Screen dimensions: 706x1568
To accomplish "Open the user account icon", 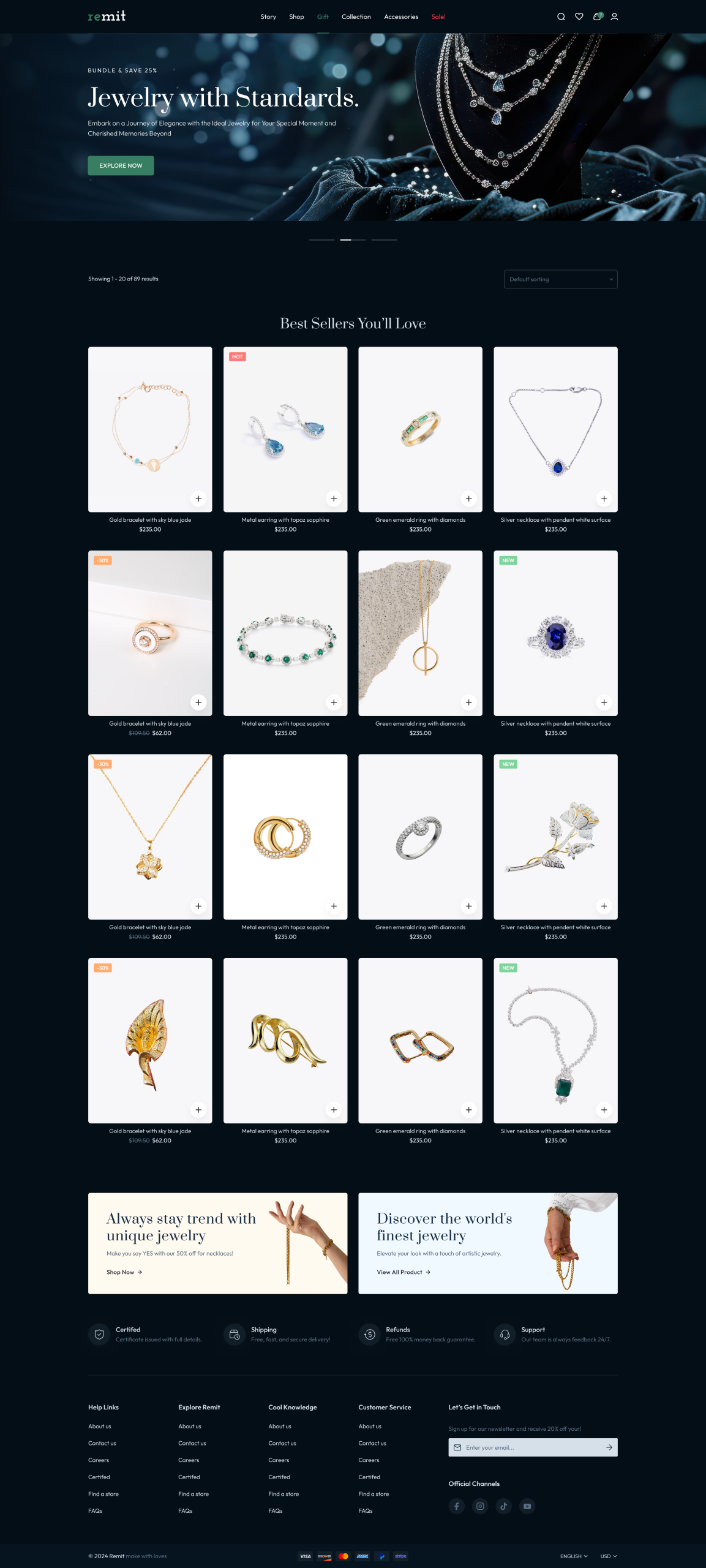I will [614, 17].
